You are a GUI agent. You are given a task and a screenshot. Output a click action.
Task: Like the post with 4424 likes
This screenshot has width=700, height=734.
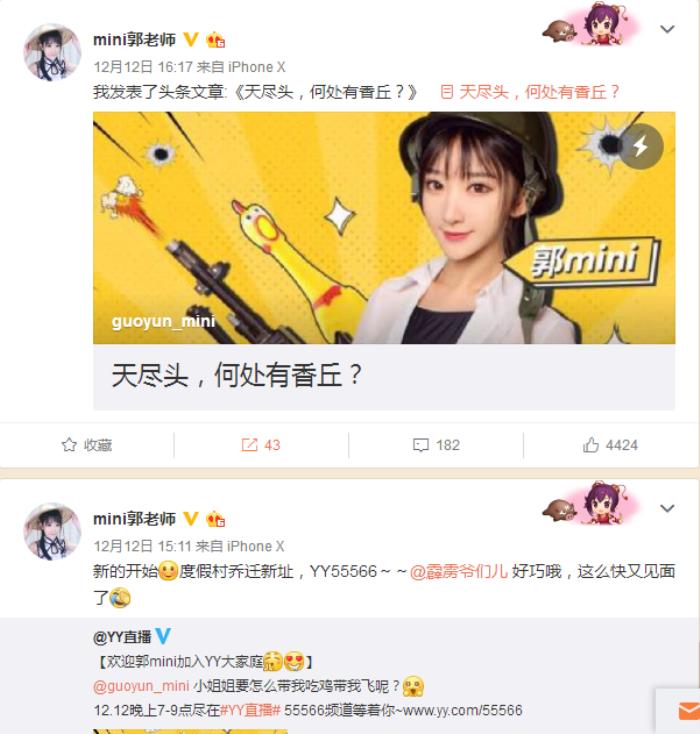pyautogui.click(x=610, y=445)
